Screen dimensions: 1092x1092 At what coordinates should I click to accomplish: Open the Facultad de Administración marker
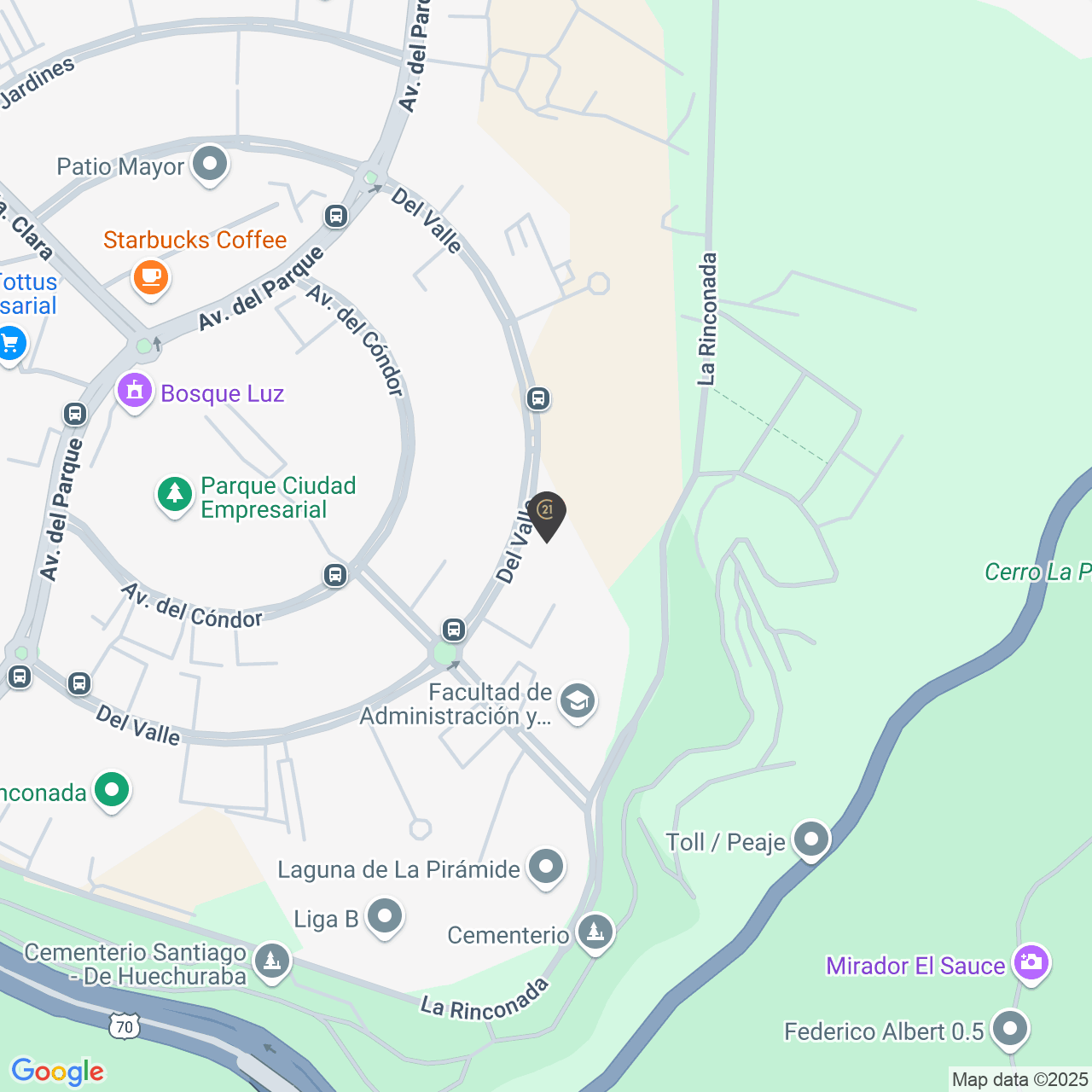[578, 701]
